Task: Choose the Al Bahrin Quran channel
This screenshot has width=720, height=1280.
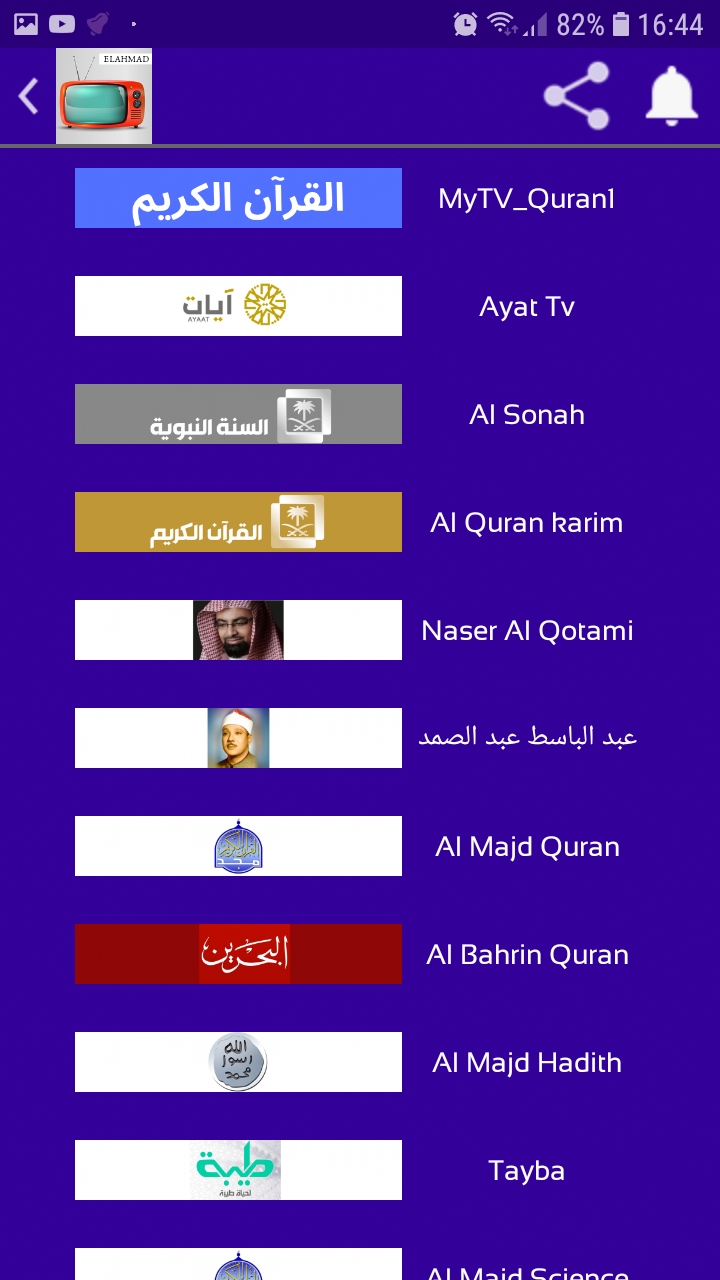Action: [x=360, y=954]
